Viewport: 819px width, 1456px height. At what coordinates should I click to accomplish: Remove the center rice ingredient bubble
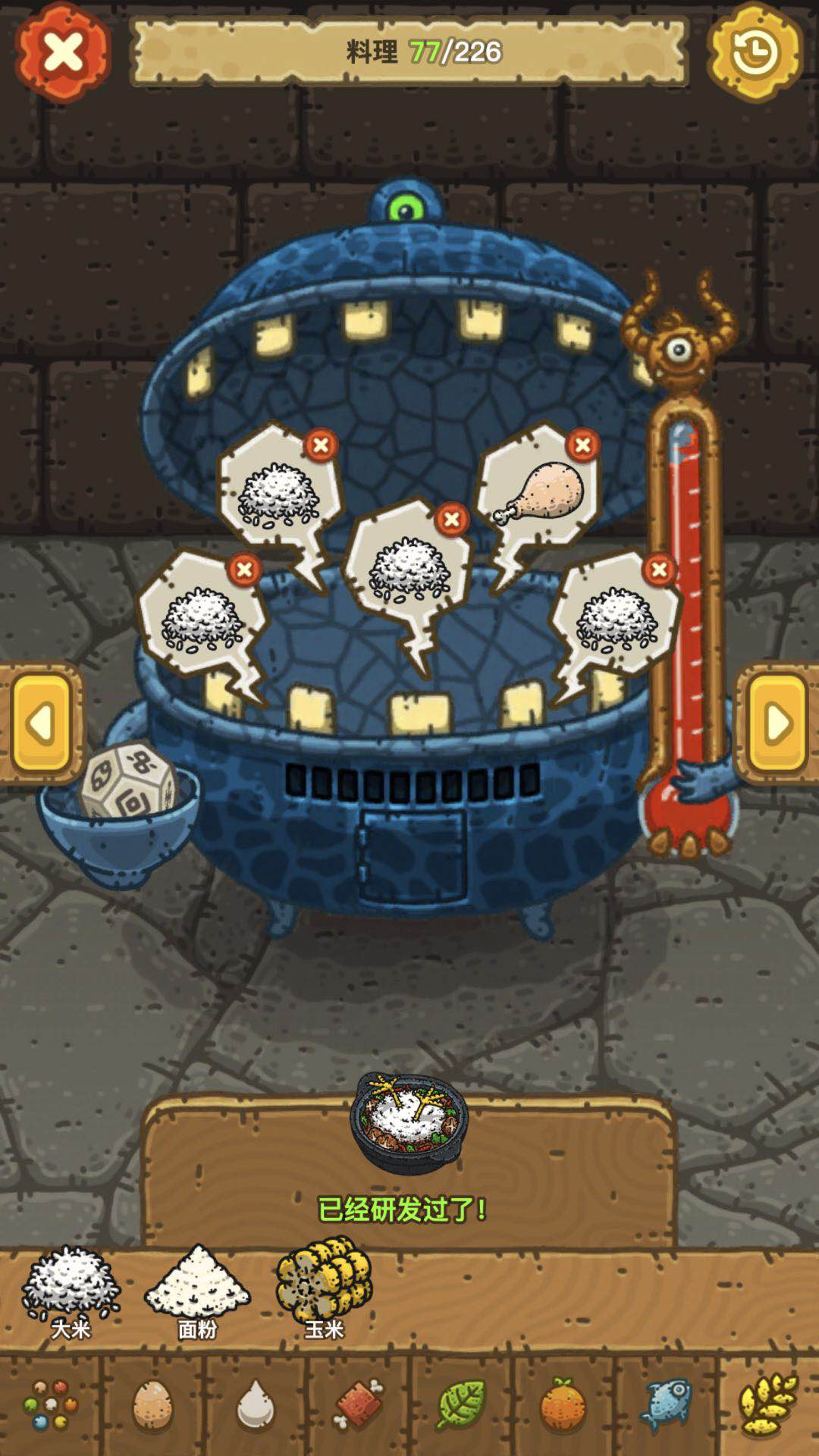tap(451, 519)
